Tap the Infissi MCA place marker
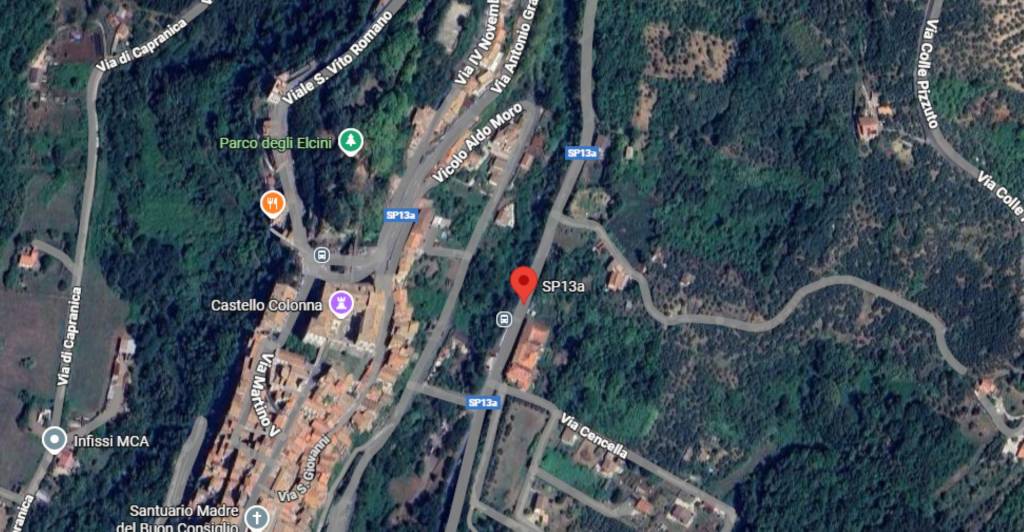Screen dimensions: 1024x532 pyautogui.click(x=54, y=439)
